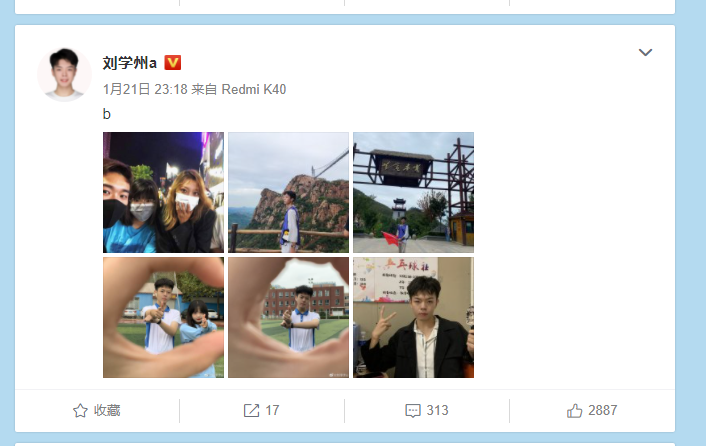Tap 收藏 to bookmark this post
Image resolution: width=706 pixels, height=446 pixels.
[x=97, y=411]
